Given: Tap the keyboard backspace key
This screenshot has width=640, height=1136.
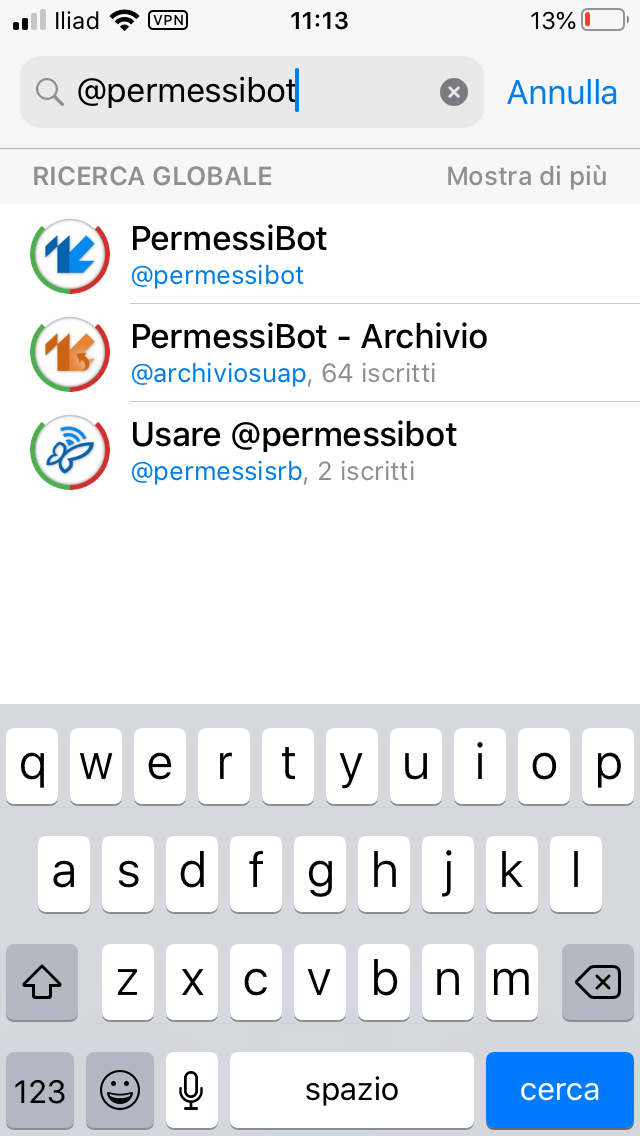Looking at the screenshot, I should tap(598, 982).
